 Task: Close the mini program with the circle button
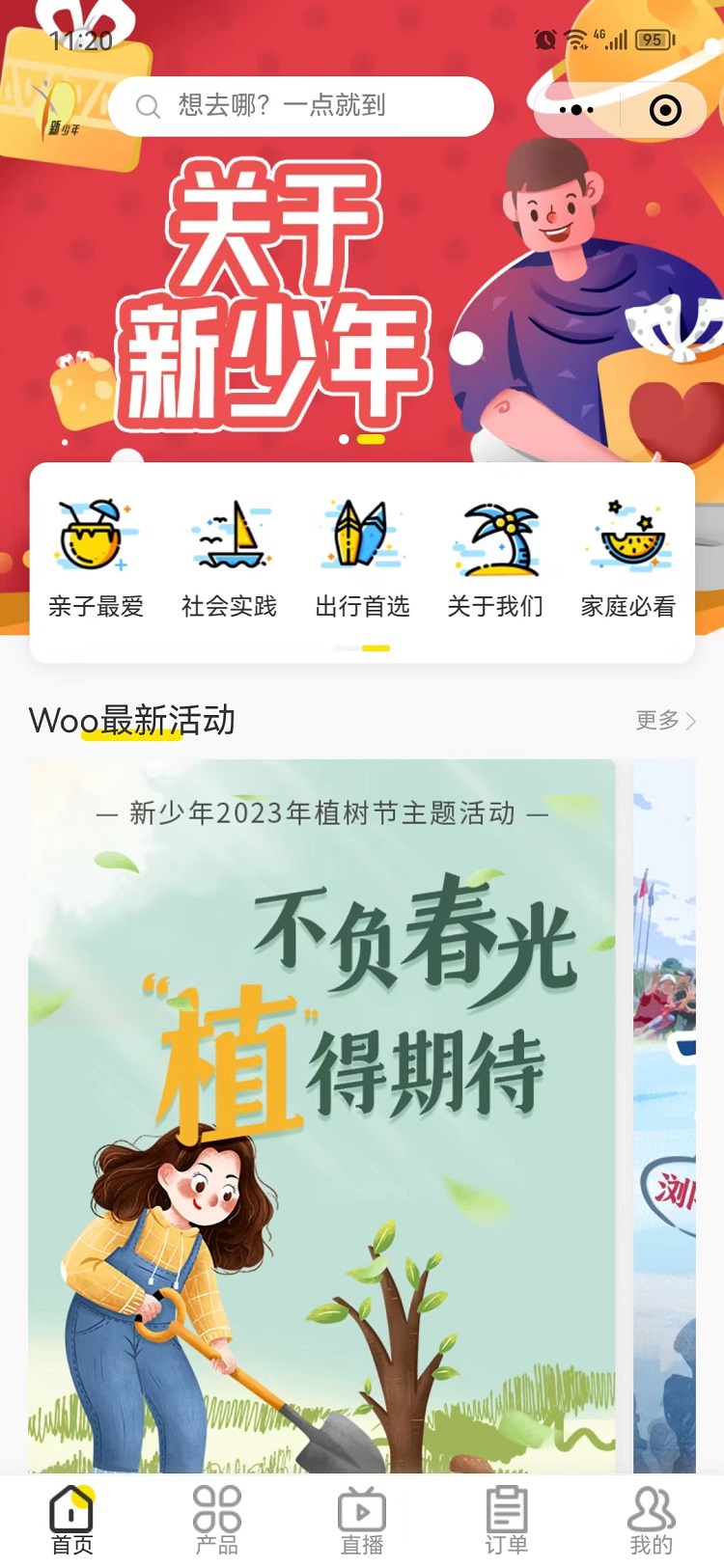coord(665,110)
